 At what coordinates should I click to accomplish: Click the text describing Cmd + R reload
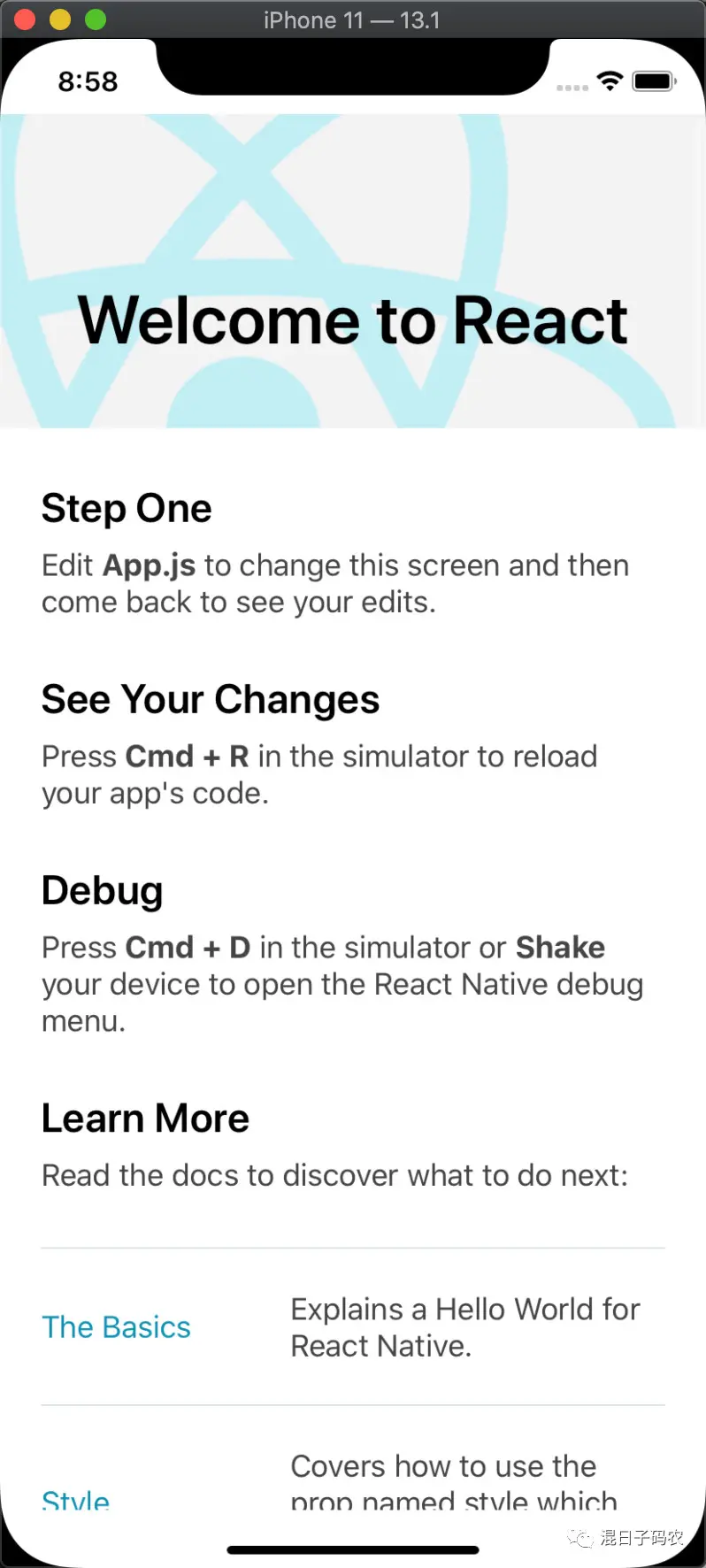(x=319, y=774)
